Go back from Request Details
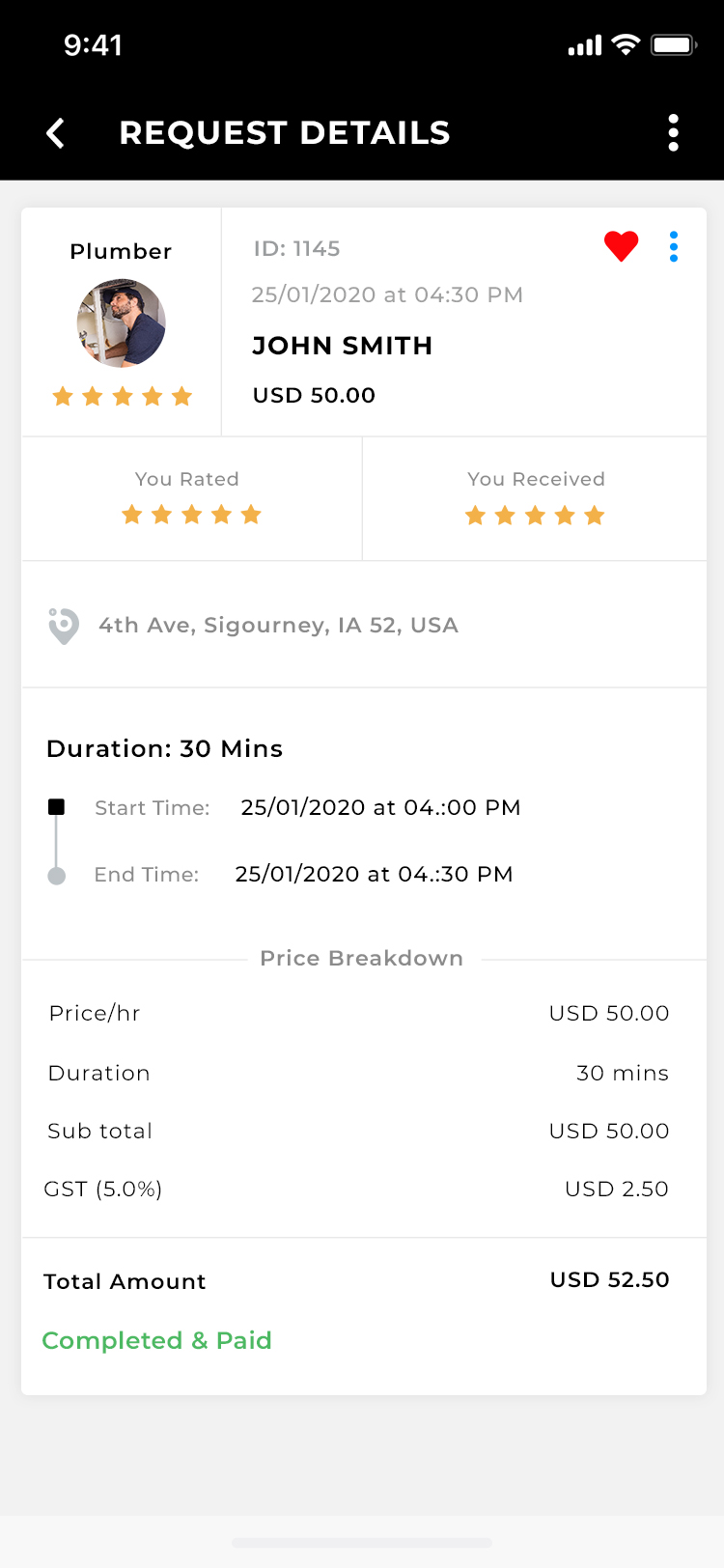 (x=56, y=133)
